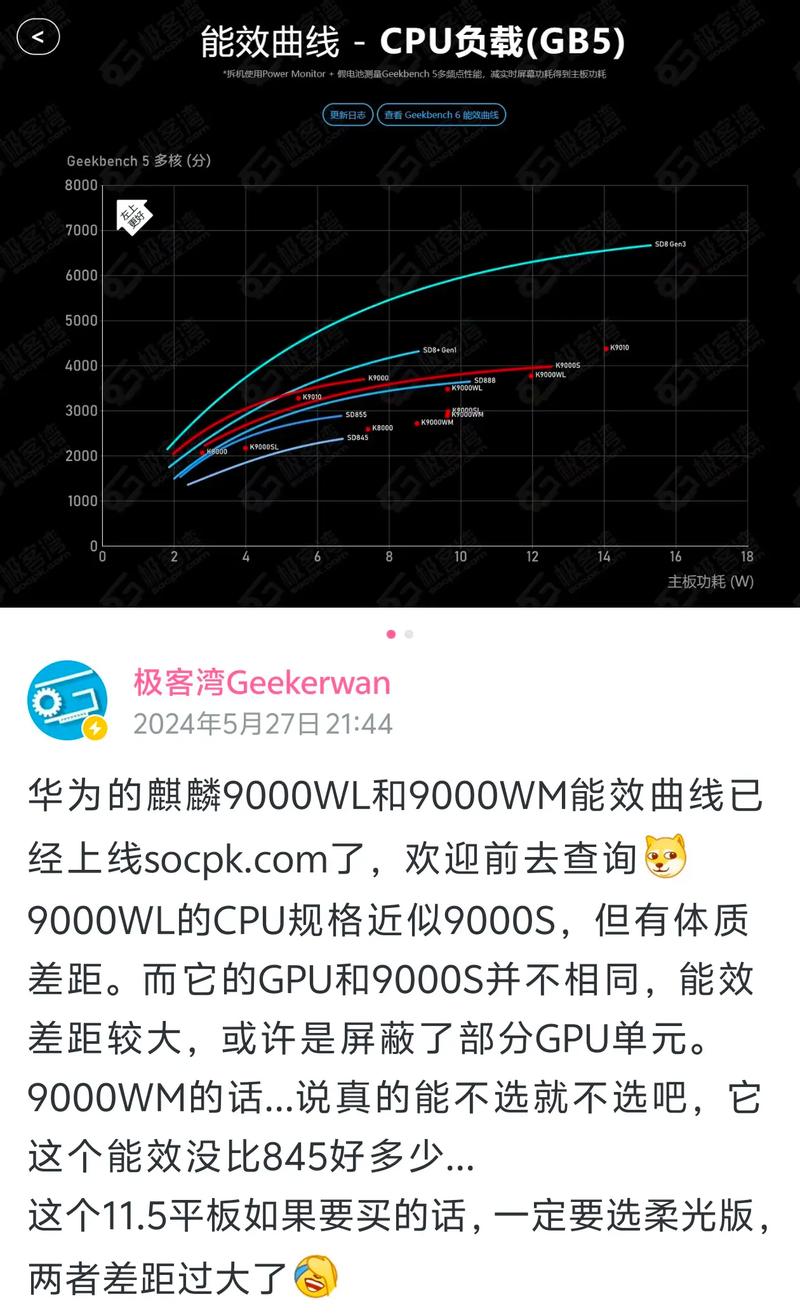The width and height of the screenshot is (800, 1313).
Task: Select the active pink pagination dot
Action: coord(390,633)
